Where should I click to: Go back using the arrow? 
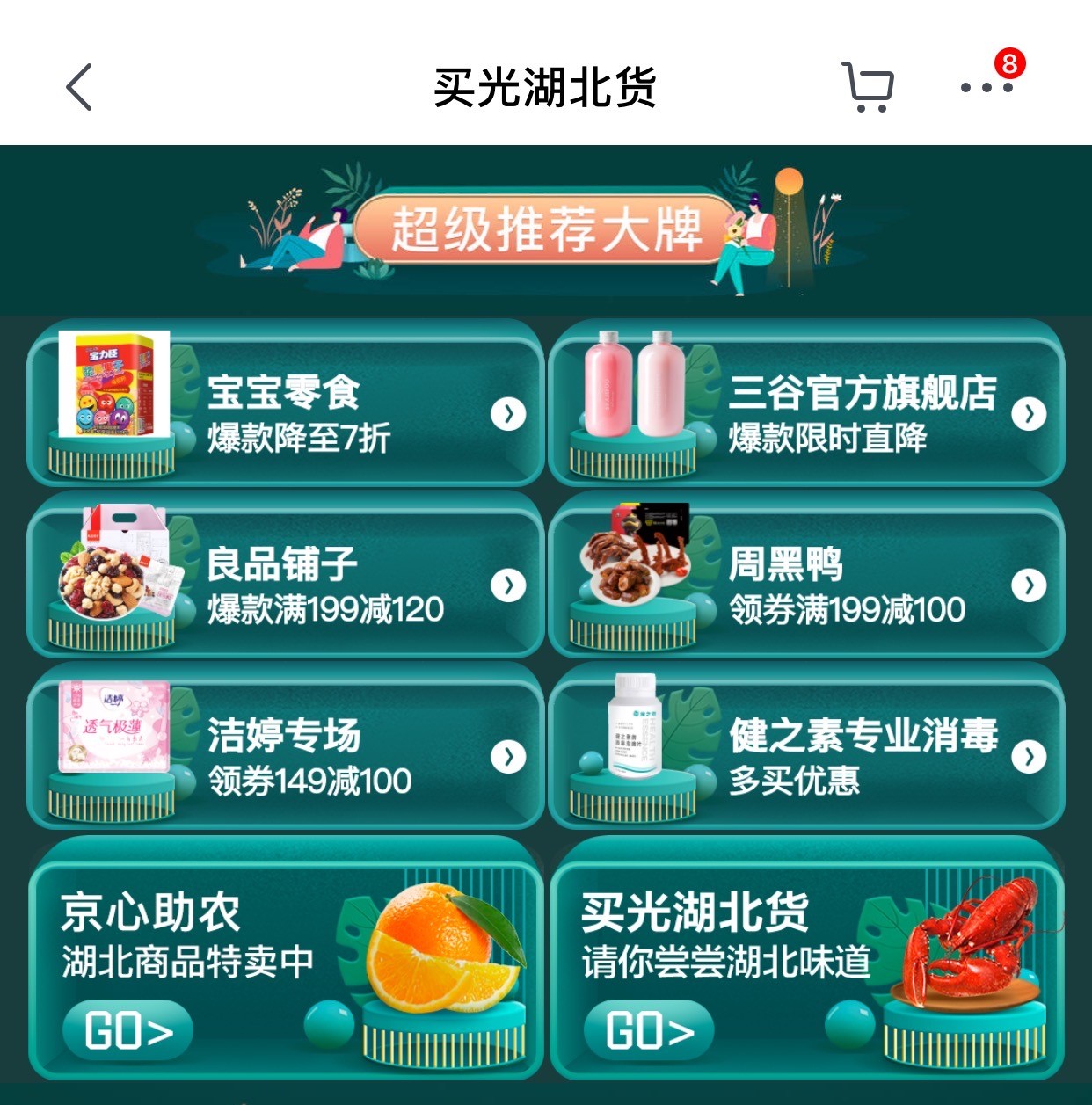(x=79, y=87)
